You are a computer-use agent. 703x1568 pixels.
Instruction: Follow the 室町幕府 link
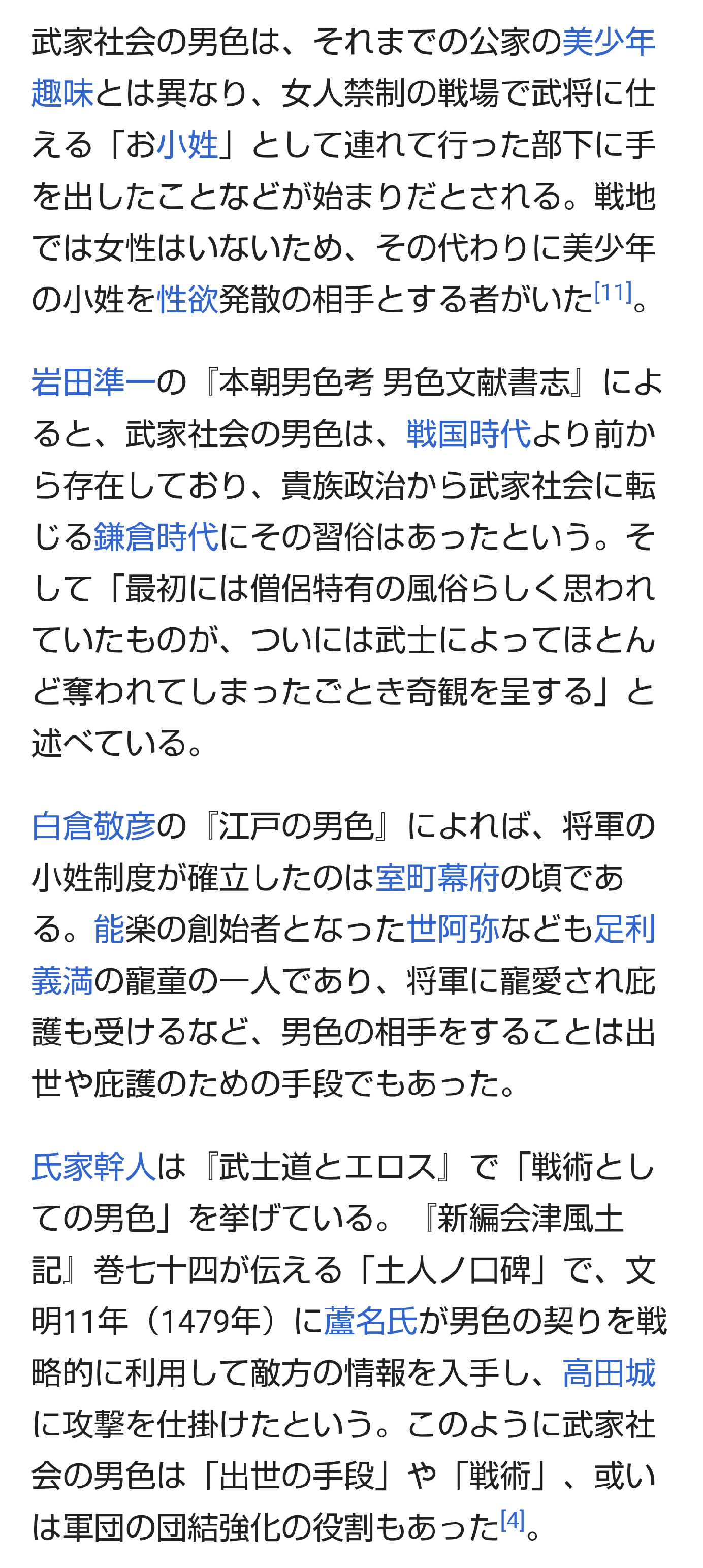(438, 878)
